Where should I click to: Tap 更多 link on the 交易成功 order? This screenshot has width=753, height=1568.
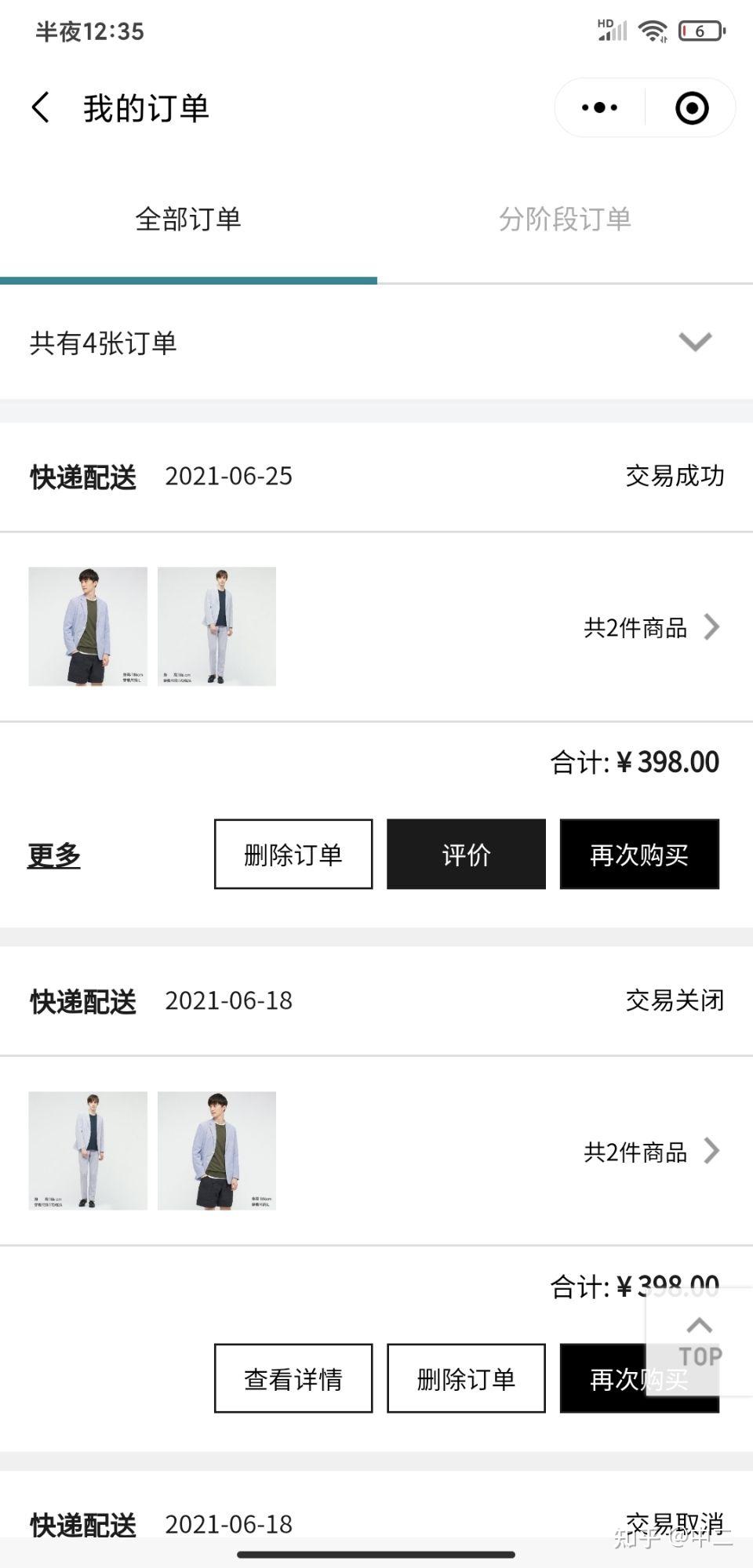(54, 855)
